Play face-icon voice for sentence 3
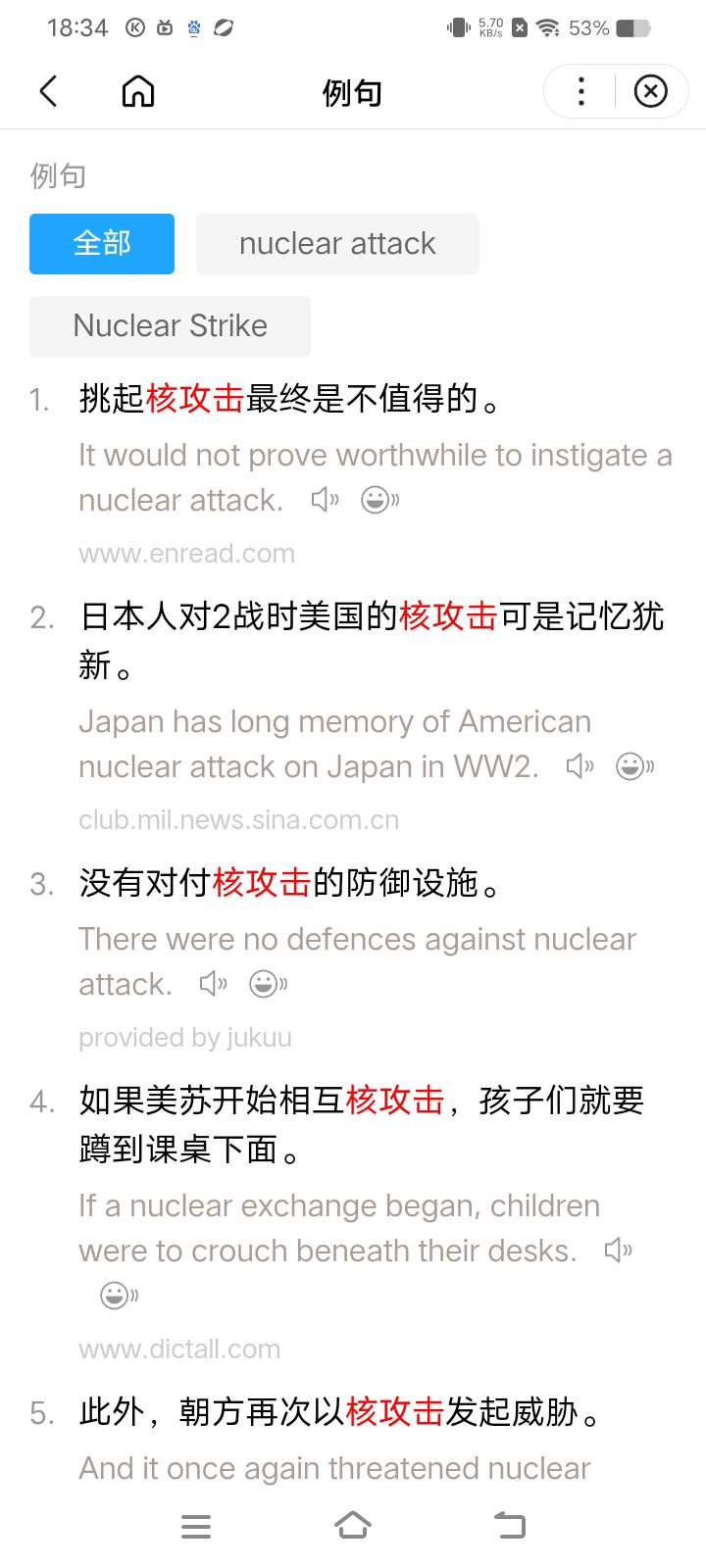This screenshot has height=1568, width=706. click(x=268, y=983)
